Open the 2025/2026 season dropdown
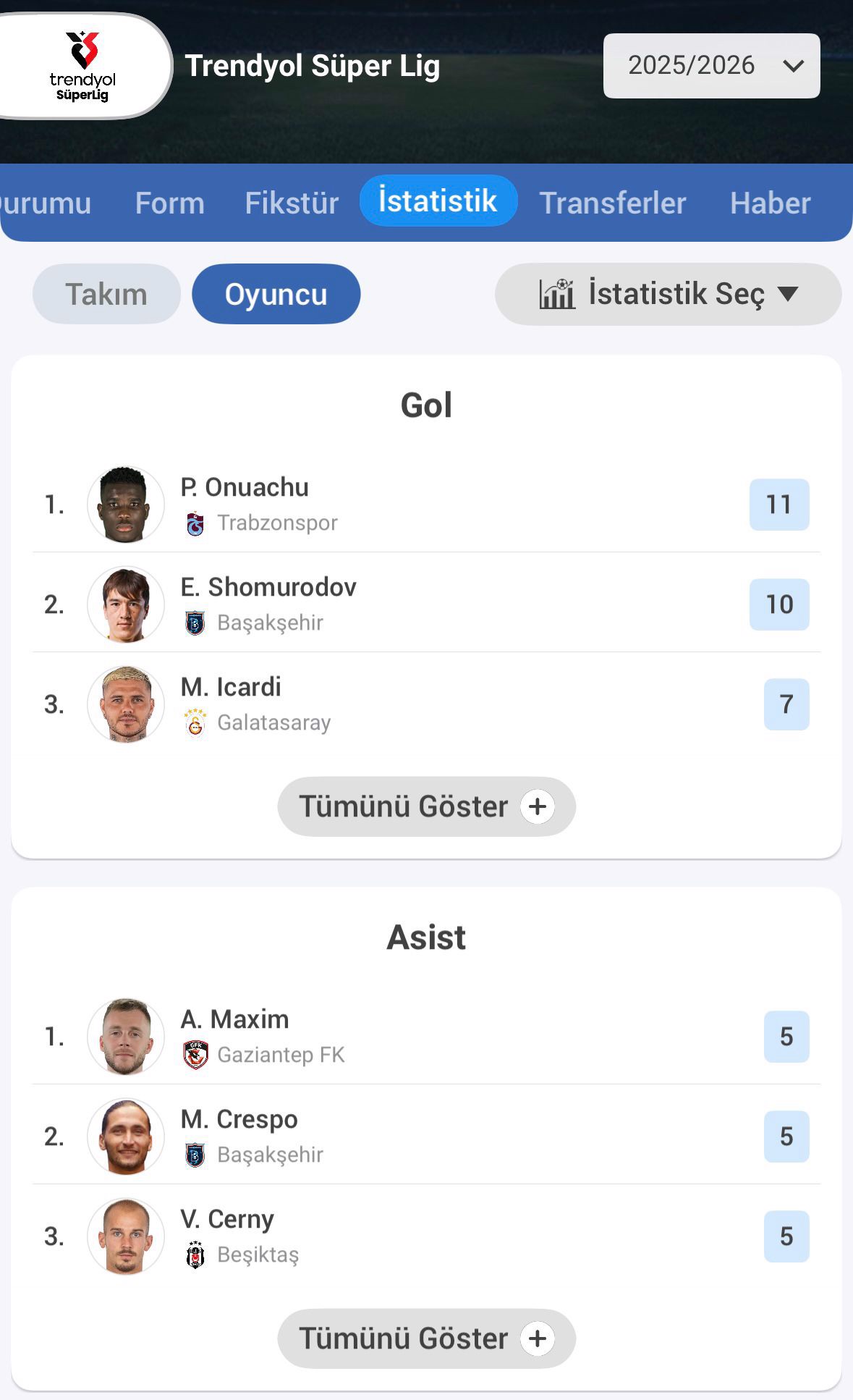The image size is (853, 1400). [x=711, y=66]
